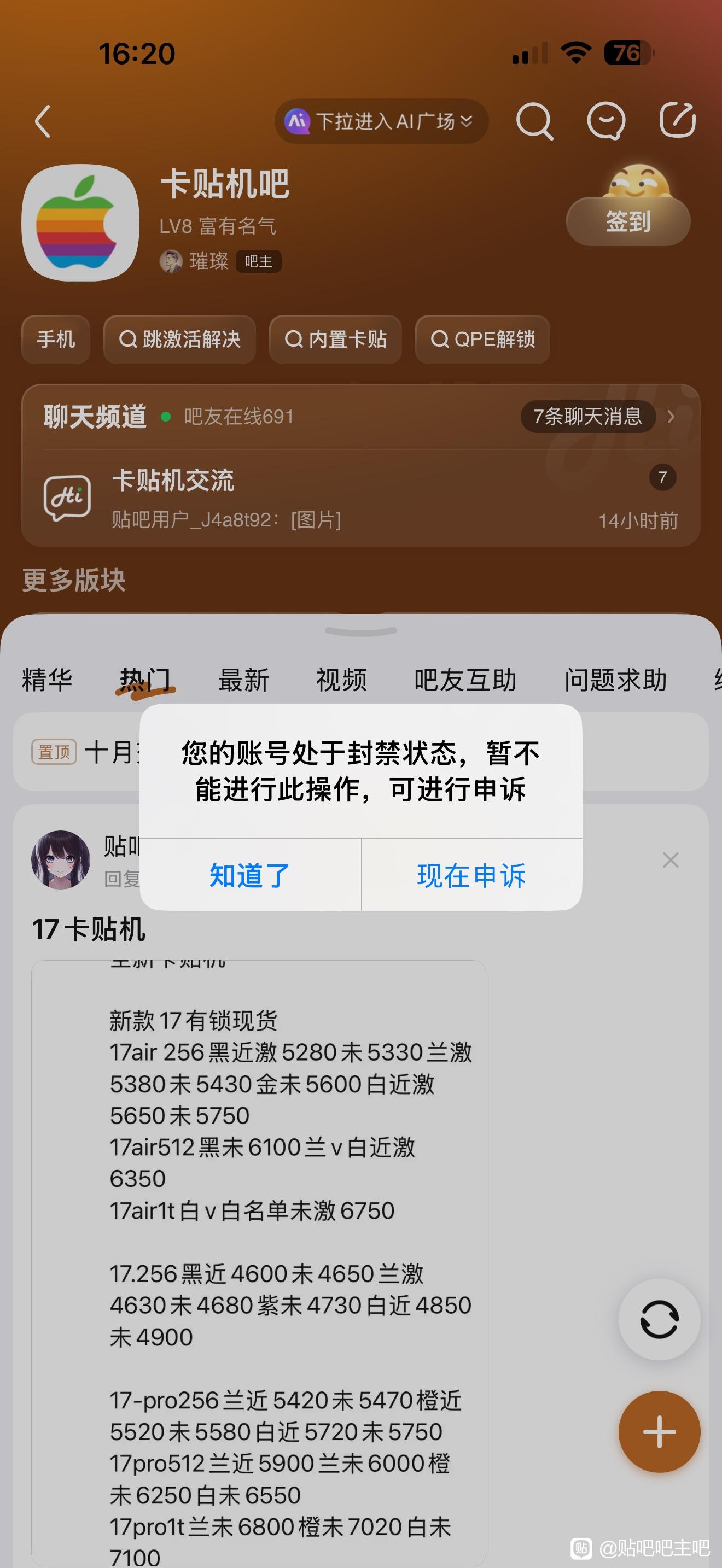Screen dimensions: 722x1568
Task: Select the 手机 chip
Action: point(56,339)
